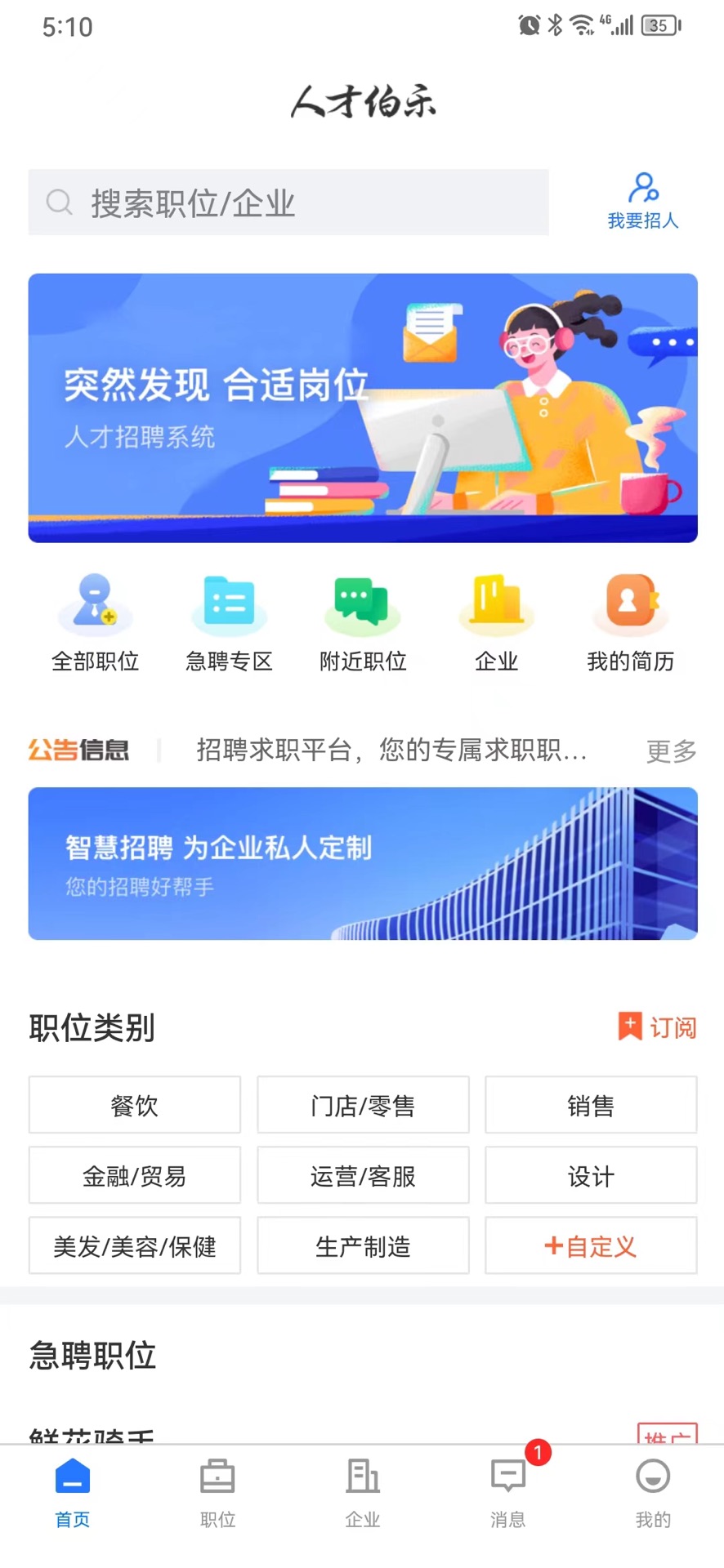724x1568 pixels.
Task: Tap the 搜索职位/企业 search field
Action: pos(289,202)
